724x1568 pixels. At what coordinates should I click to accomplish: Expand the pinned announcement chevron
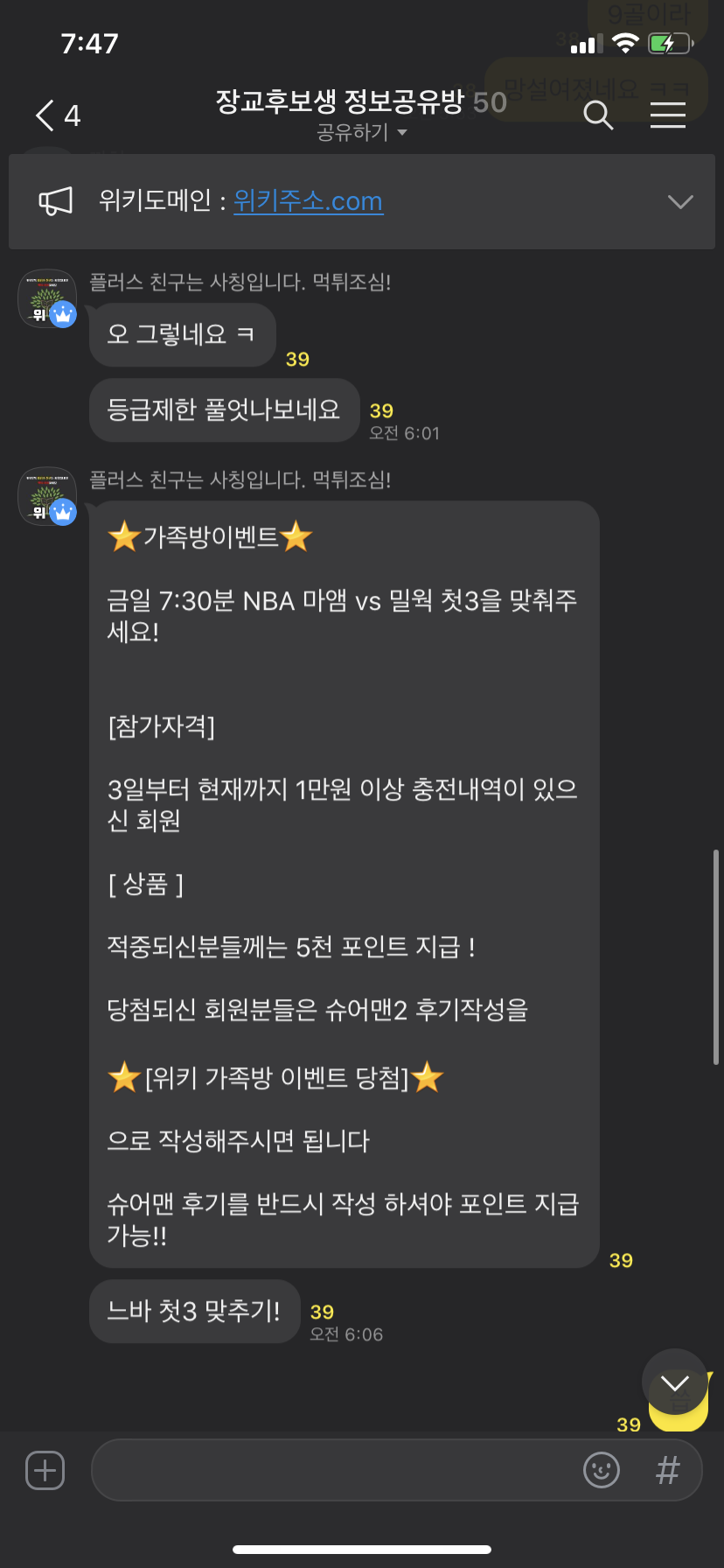(679, 202)
